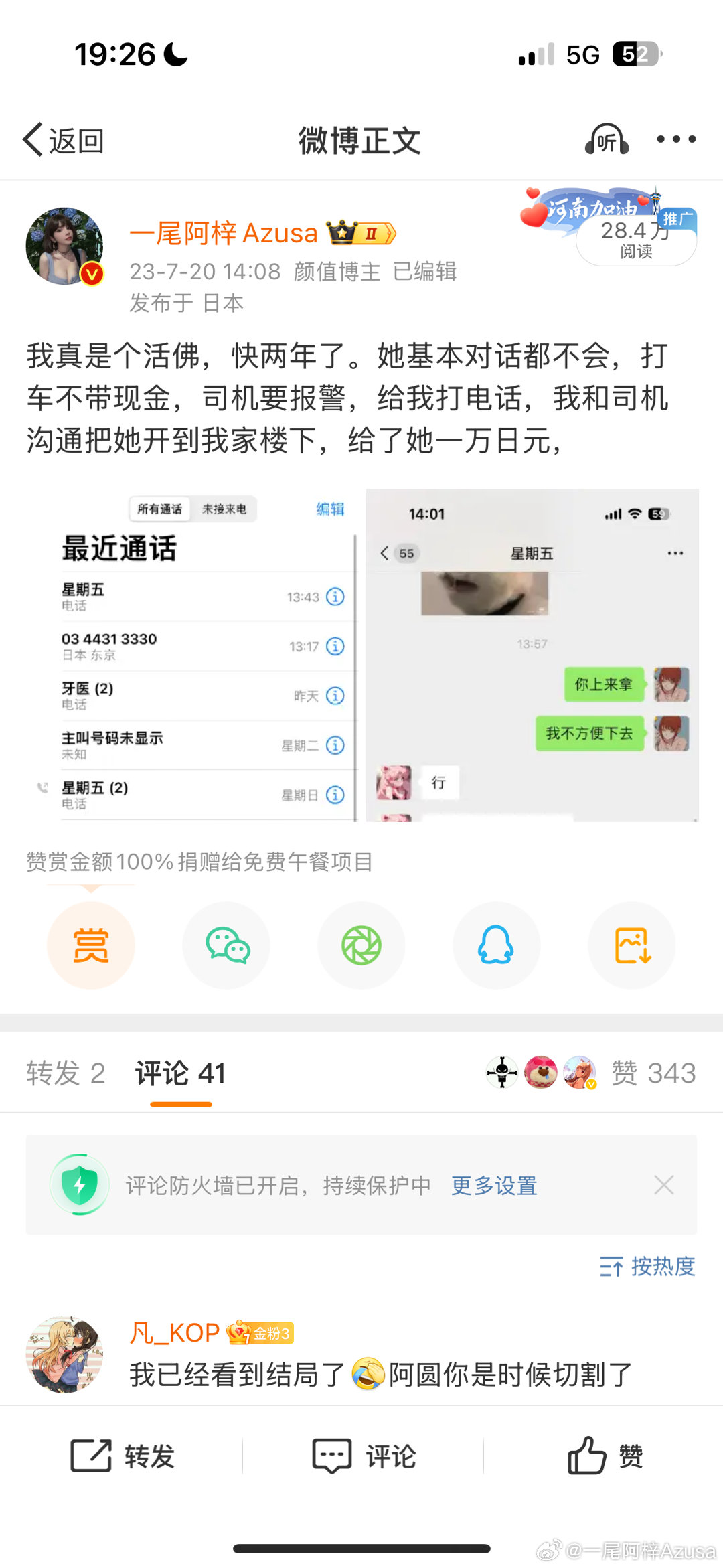Save the post as an image
The height and width of the screenshot is (1568, 723).
coord(631,945)
